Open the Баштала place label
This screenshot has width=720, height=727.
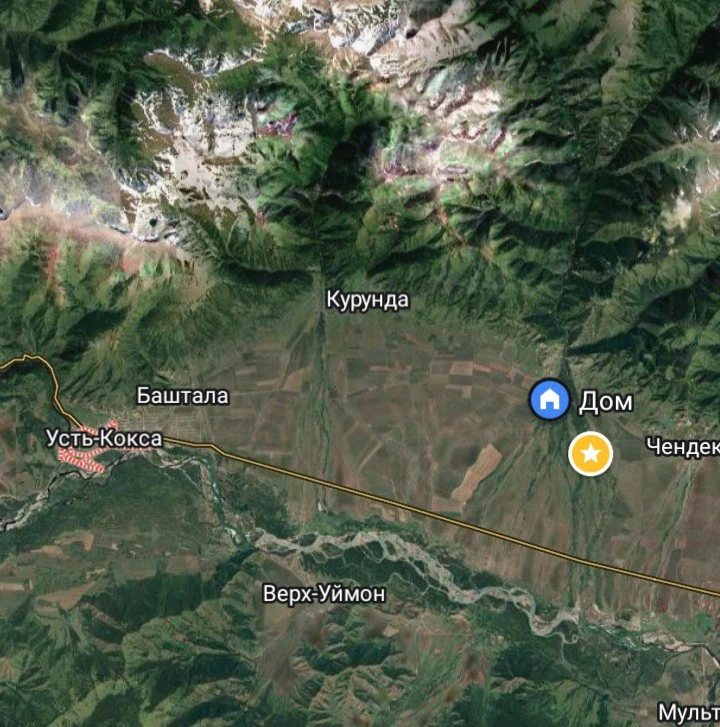[x=183, y=396]
